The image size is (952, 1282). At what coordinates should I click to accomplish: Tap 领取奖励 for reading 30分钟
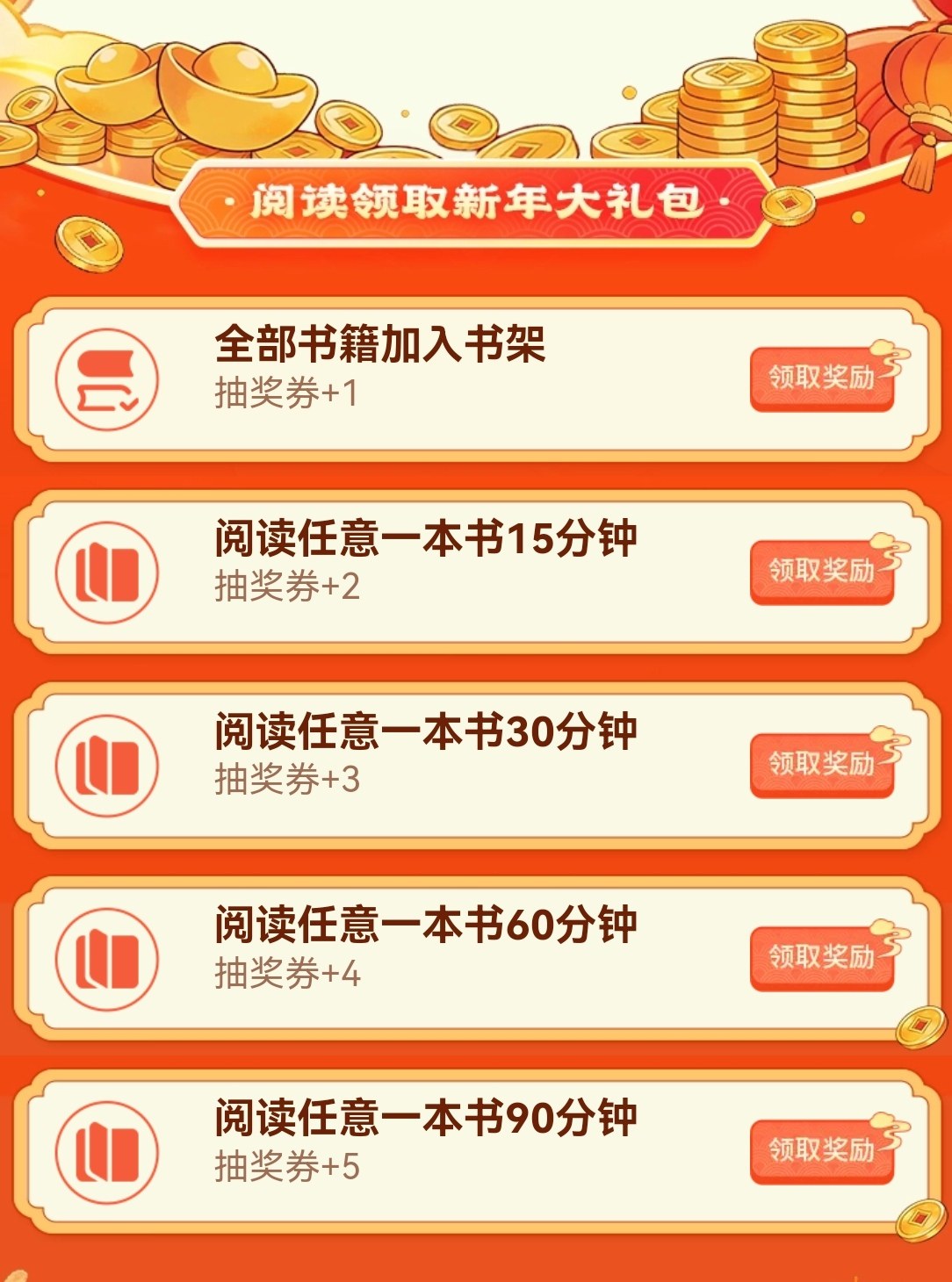821,765
